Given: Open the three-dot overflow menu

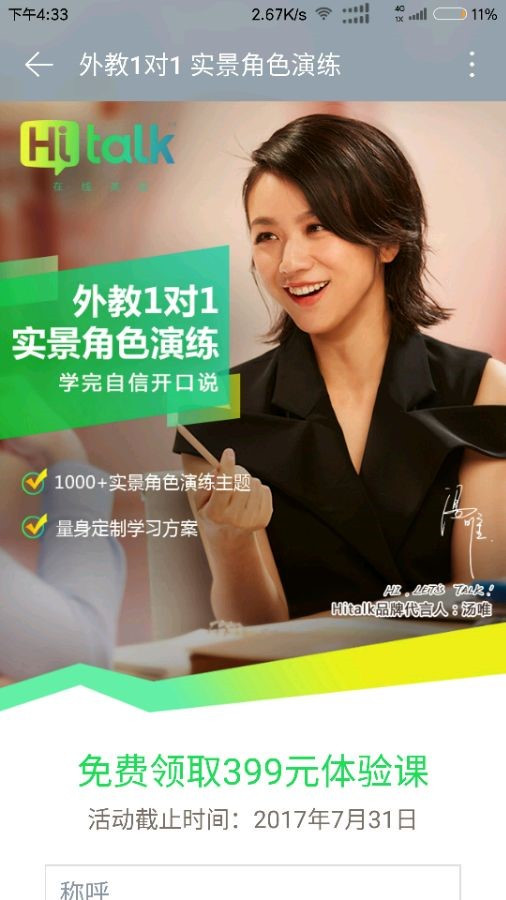Looking at the screenshot, I should tap(472, 65).
